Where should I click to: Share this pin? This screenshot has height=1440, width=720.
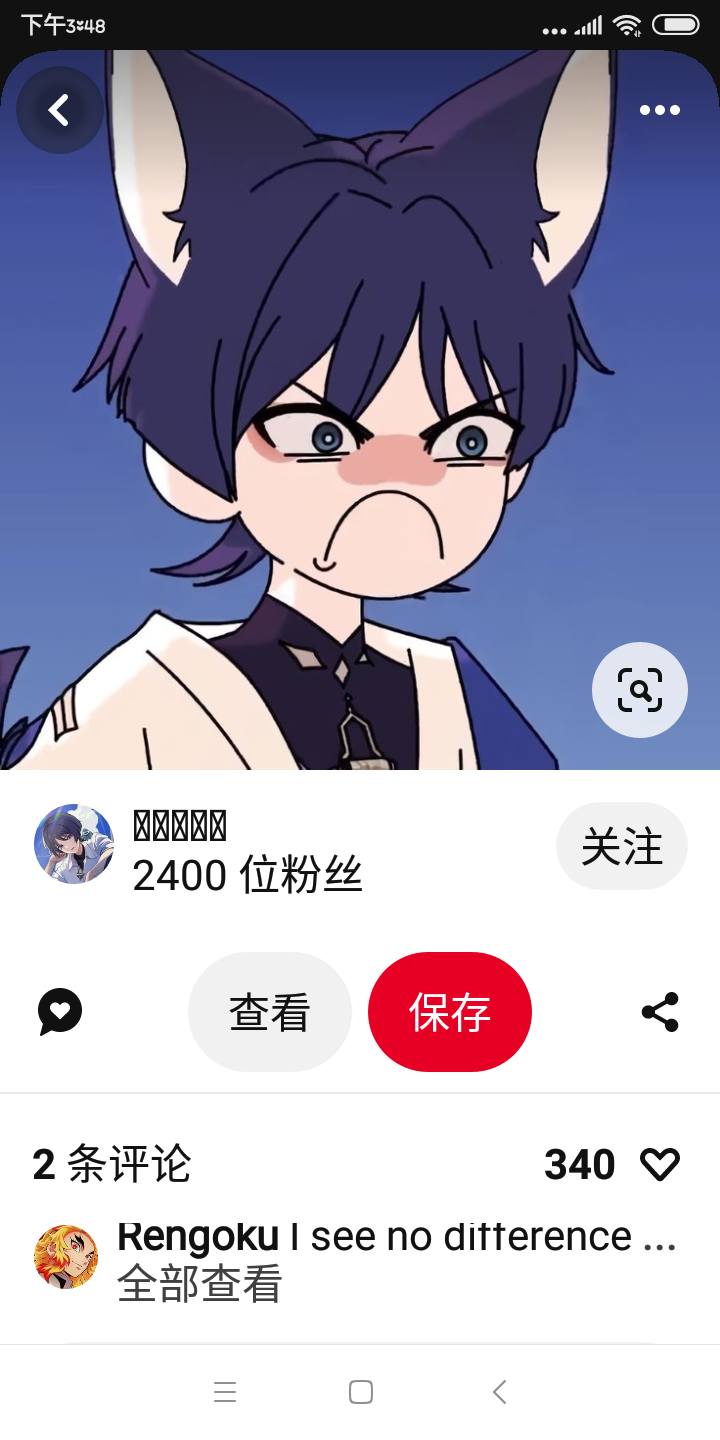coord(660,1012)
